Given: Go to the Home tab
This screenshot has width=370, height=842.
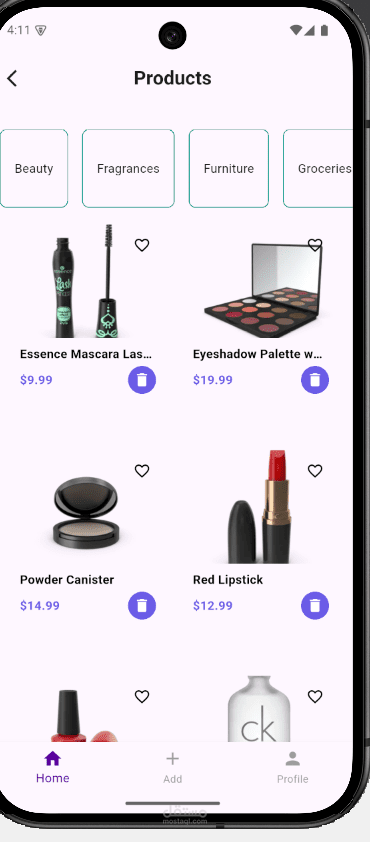Looking at the screenshot, I should coord(53,768).
